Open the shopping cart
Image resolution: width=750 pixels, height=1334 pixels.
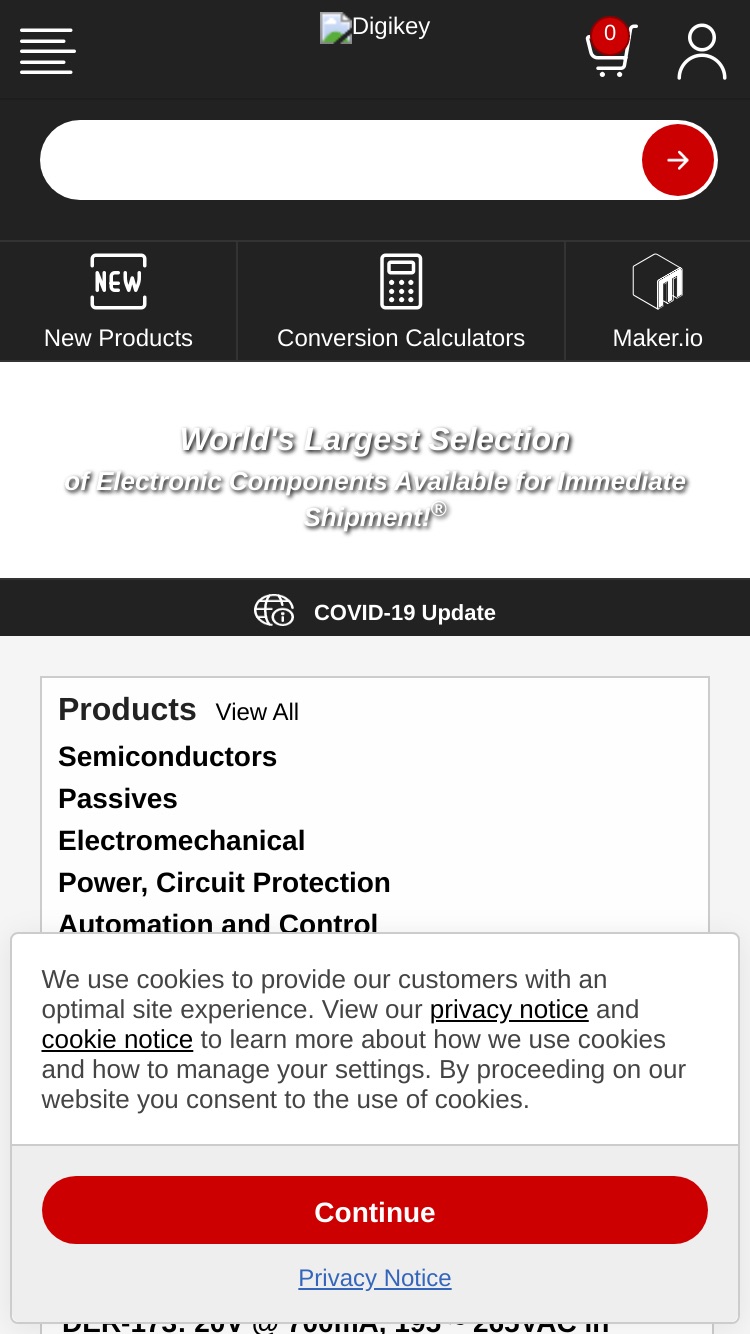tap(610, 48)
